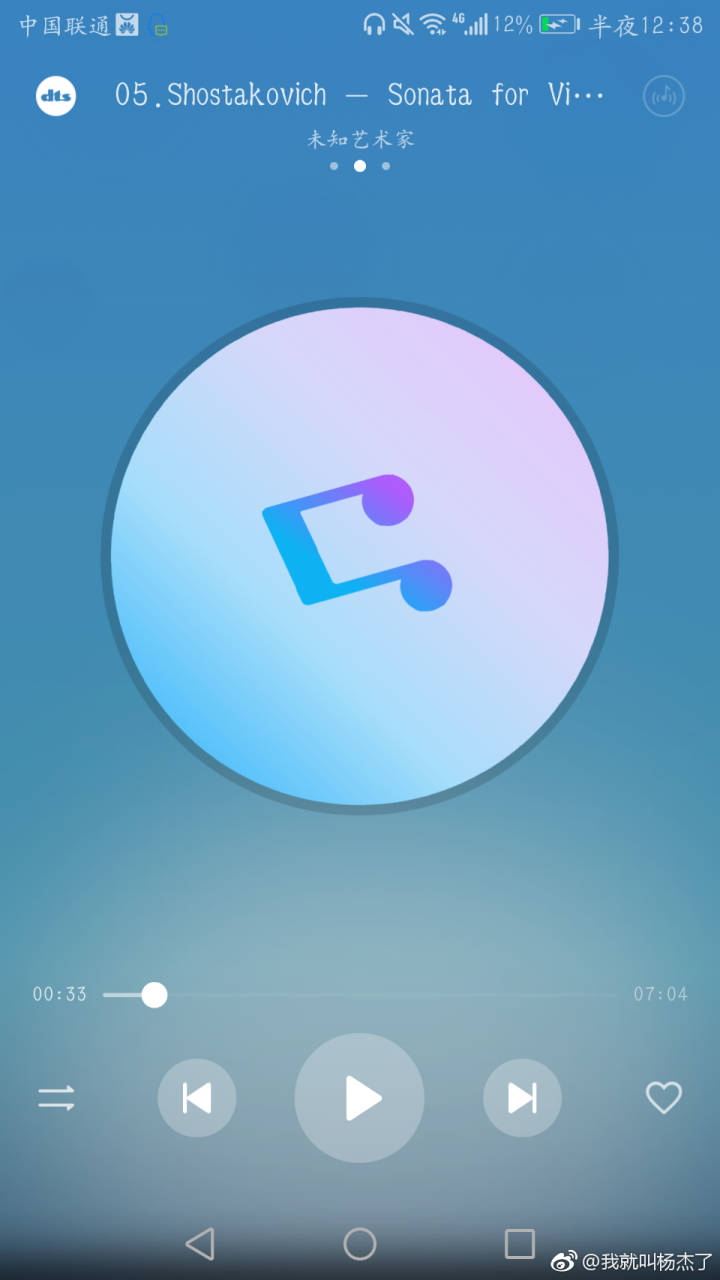The height and width of the screenshot is (1280, 720).
Task: Tap the system back button
Action: 200,1244
